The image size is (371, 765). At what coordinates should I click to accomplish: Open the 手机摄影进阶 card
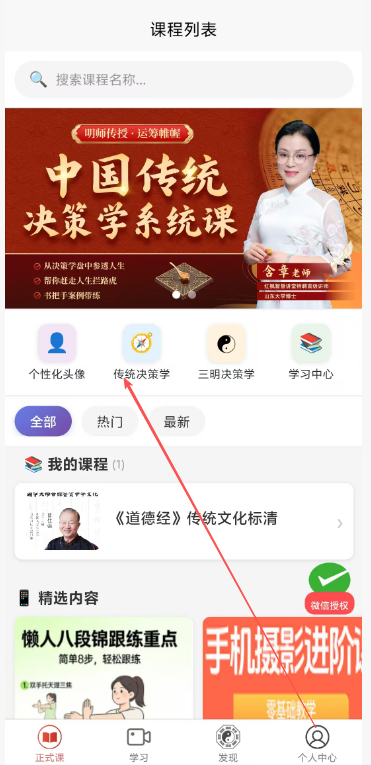click(283, 668)
